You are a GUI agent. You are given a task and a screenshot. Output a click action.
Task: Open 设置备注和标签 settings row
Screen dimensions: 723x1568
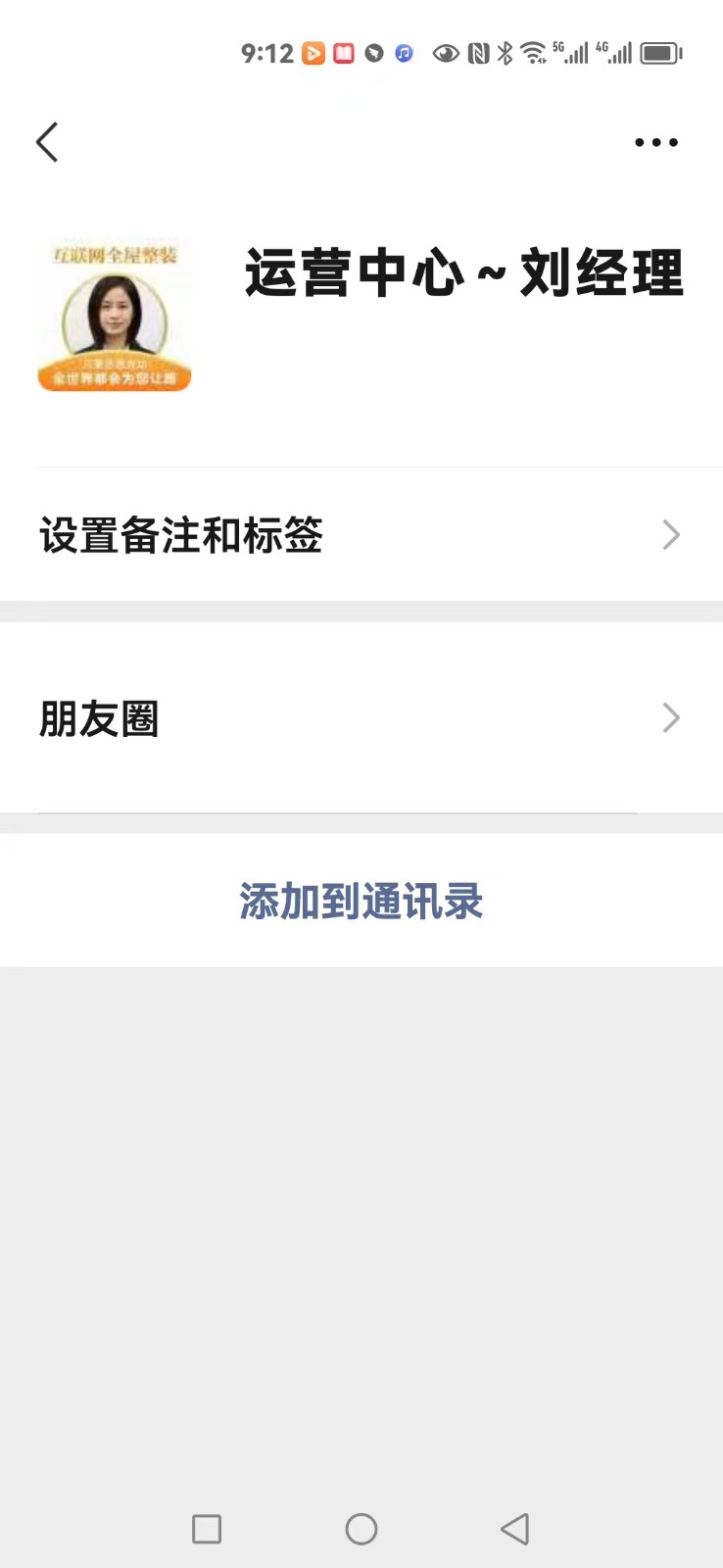361,535
